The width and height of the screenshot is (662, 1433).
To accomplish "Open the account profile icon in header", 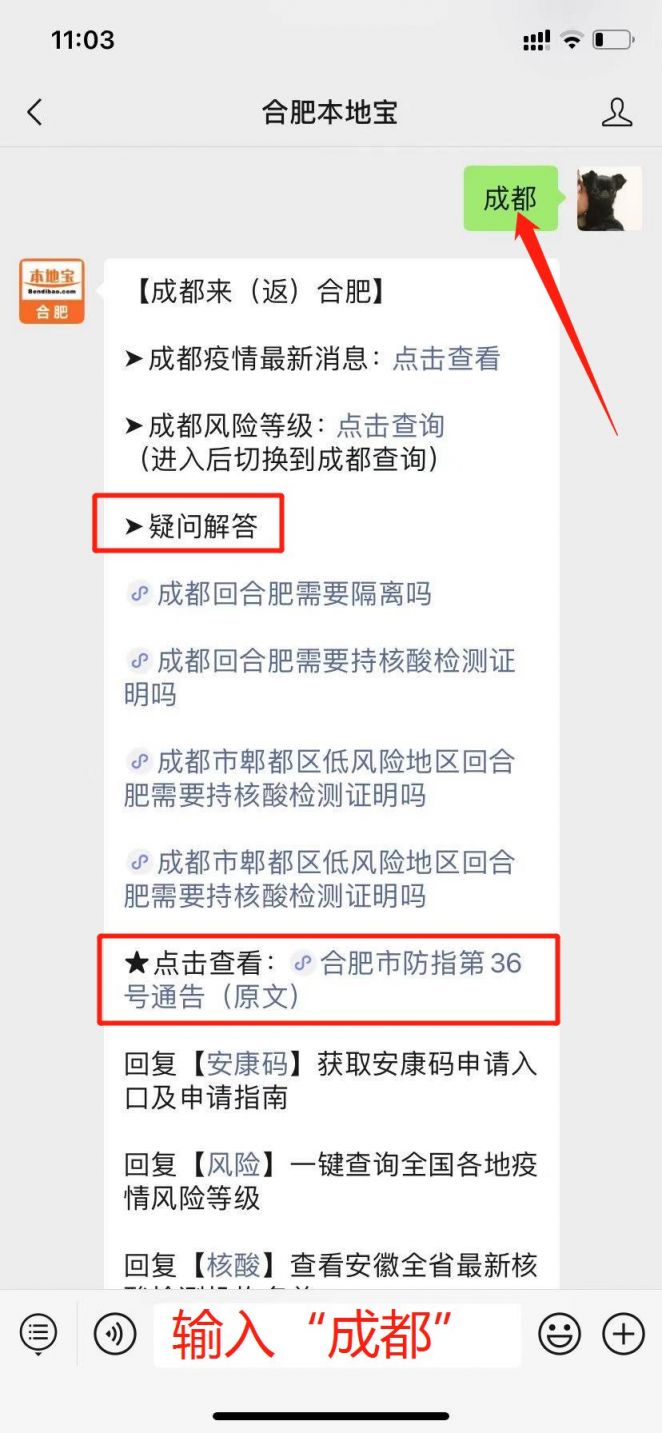I will point(617,112).
